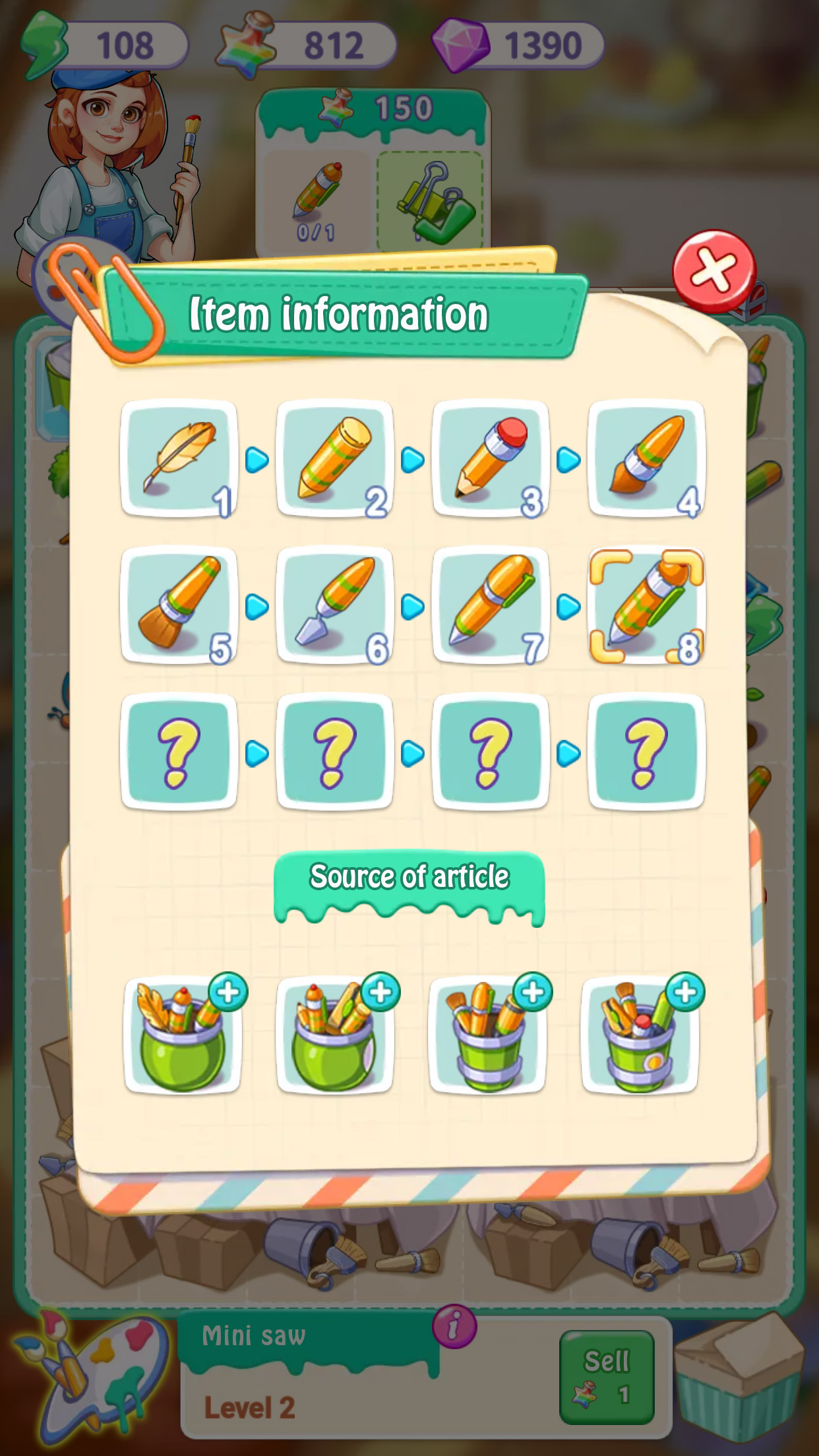Image resolution: width=819 pixels, height=1456 pixels.
Task: Select the level 7 pen item
Action: coord(491,605)
